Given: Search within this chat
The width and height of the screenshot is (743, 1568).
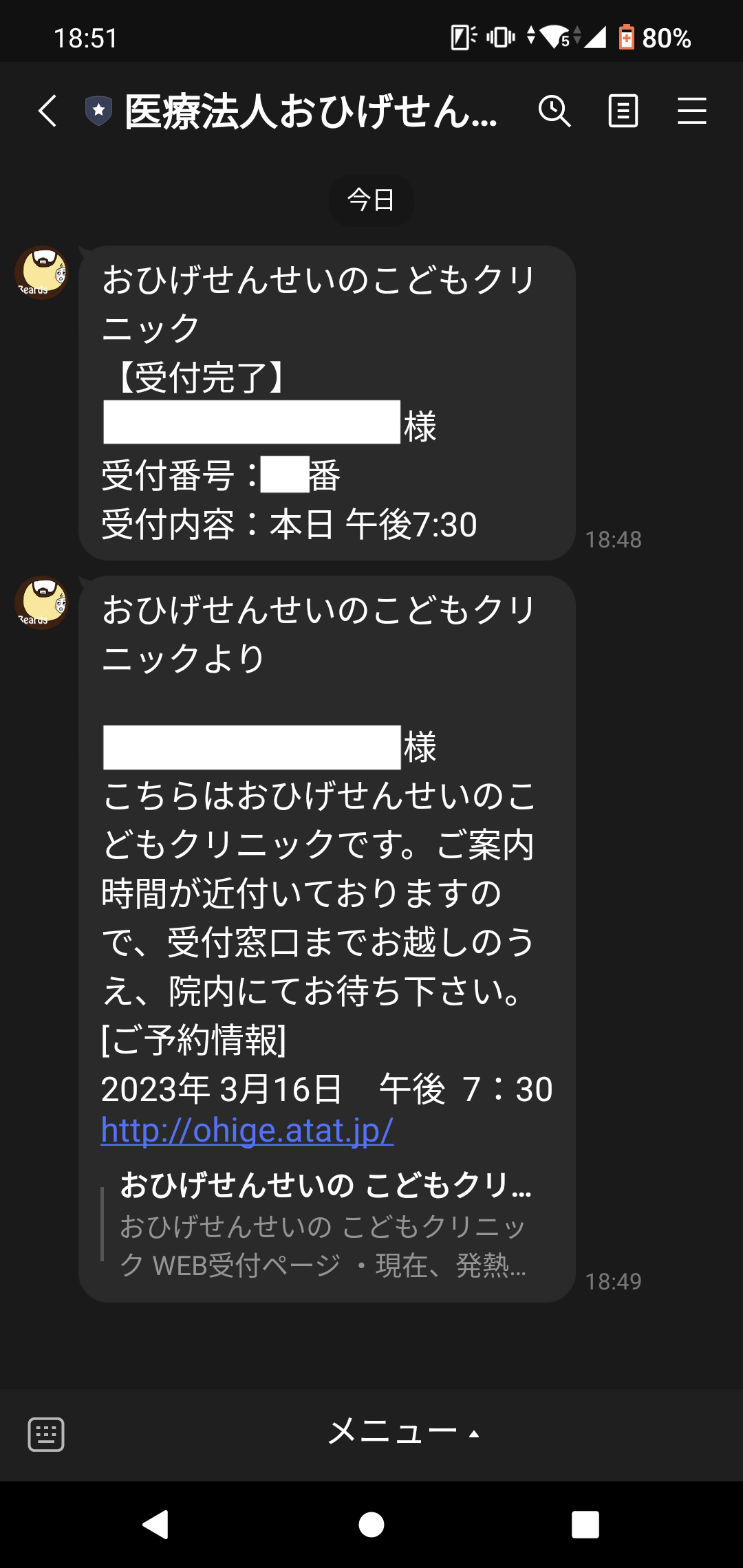Looking at the screenshot, I should 554,111.
